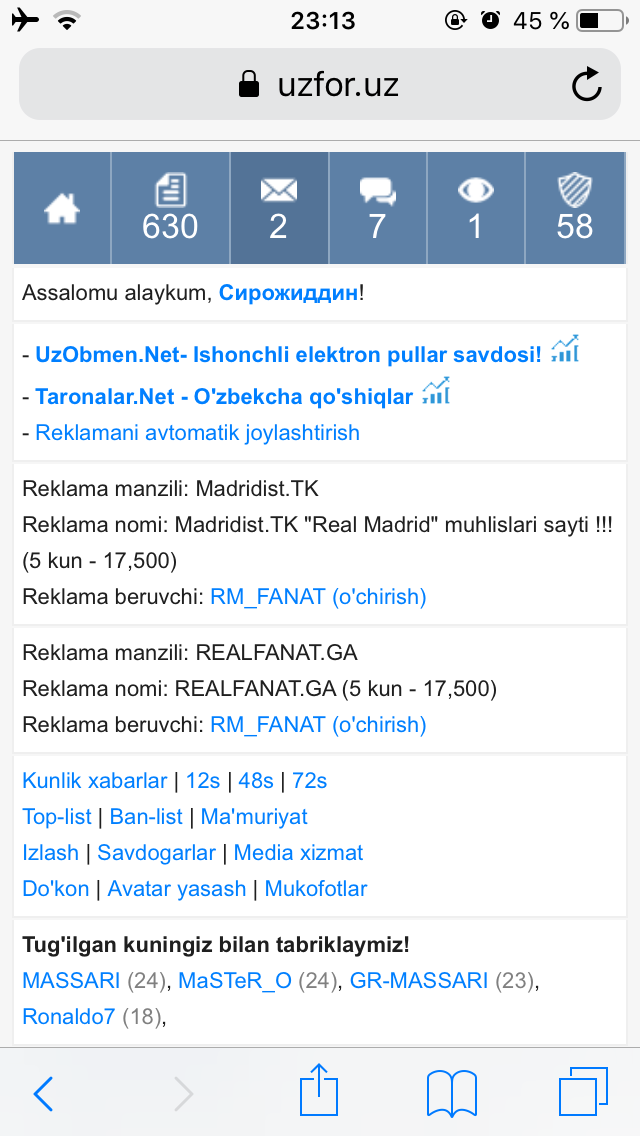Reload the page in the address bar
This screenshot has width=640, height=1136.
point(587,85)
